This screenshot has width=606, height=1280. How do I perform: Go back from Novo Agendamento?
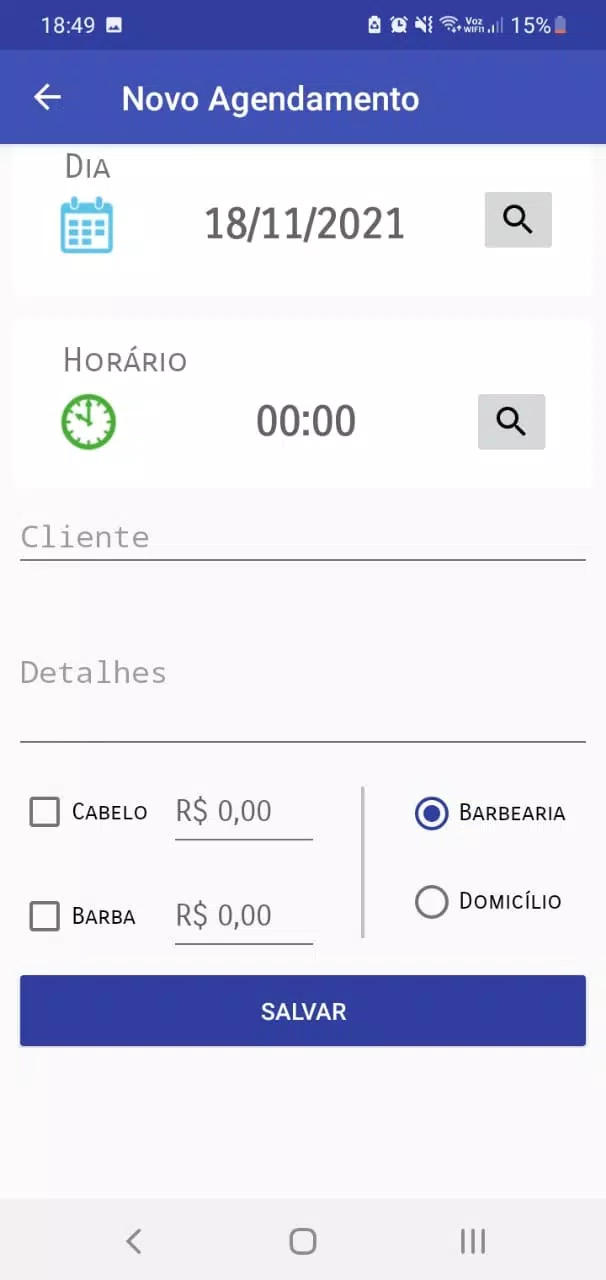[x=47, y=98]
